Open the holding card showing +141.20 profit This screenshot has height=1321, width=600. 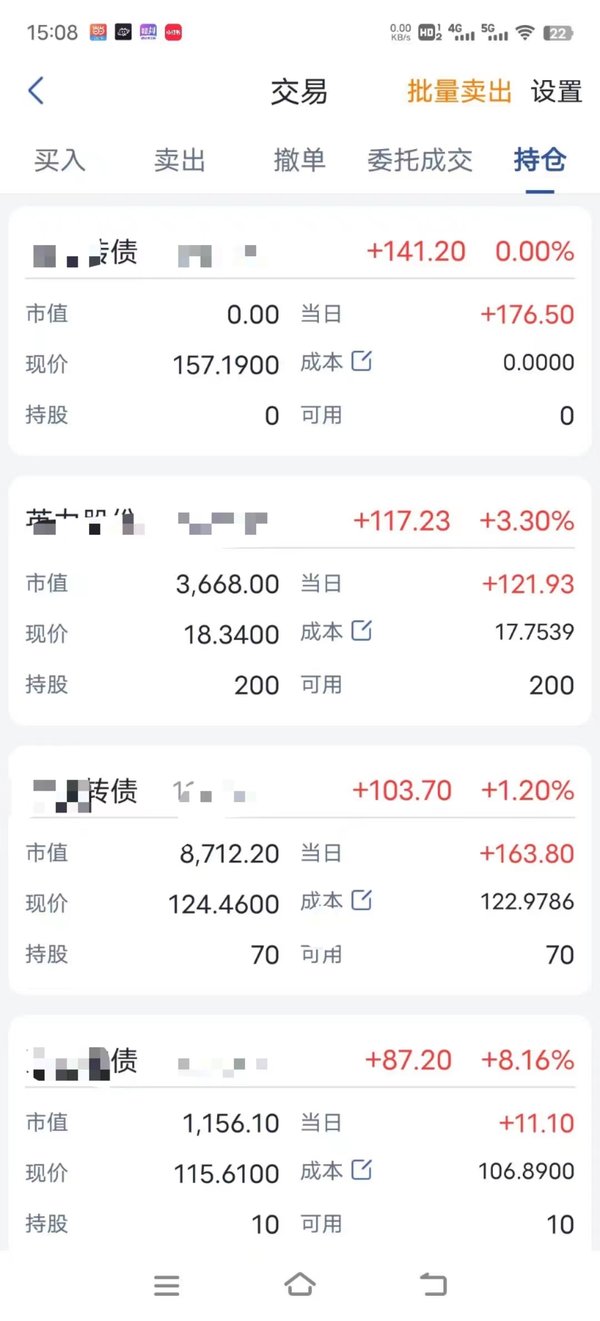300,331
